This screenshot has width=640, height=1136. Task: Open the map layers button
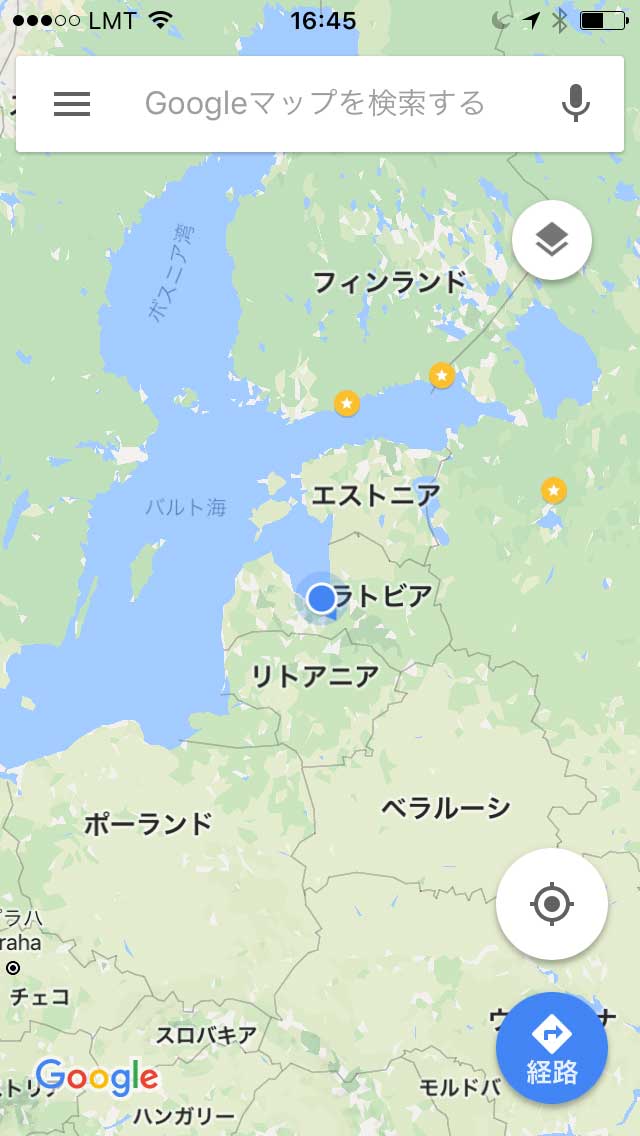(552, 240)
